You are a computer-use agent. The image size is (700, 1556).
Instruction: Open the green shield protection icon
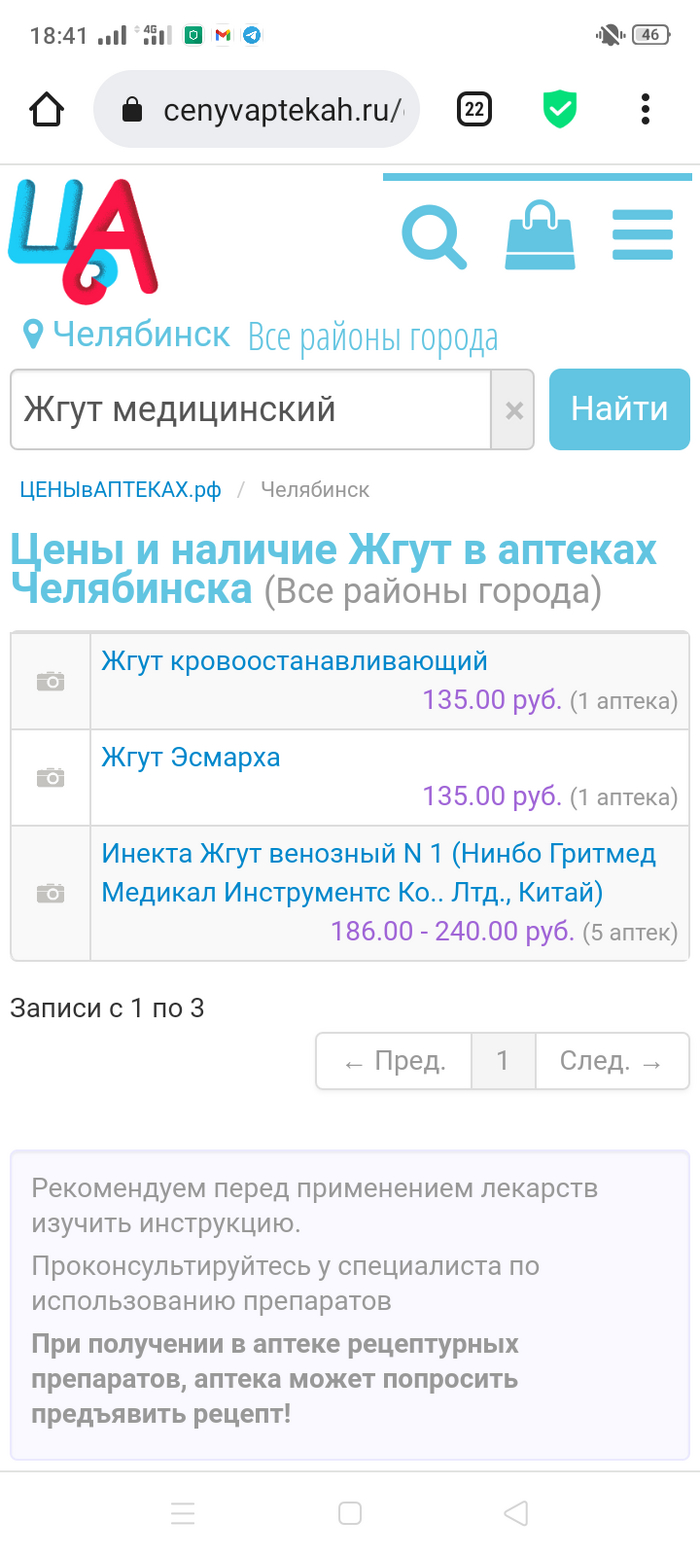559,110
